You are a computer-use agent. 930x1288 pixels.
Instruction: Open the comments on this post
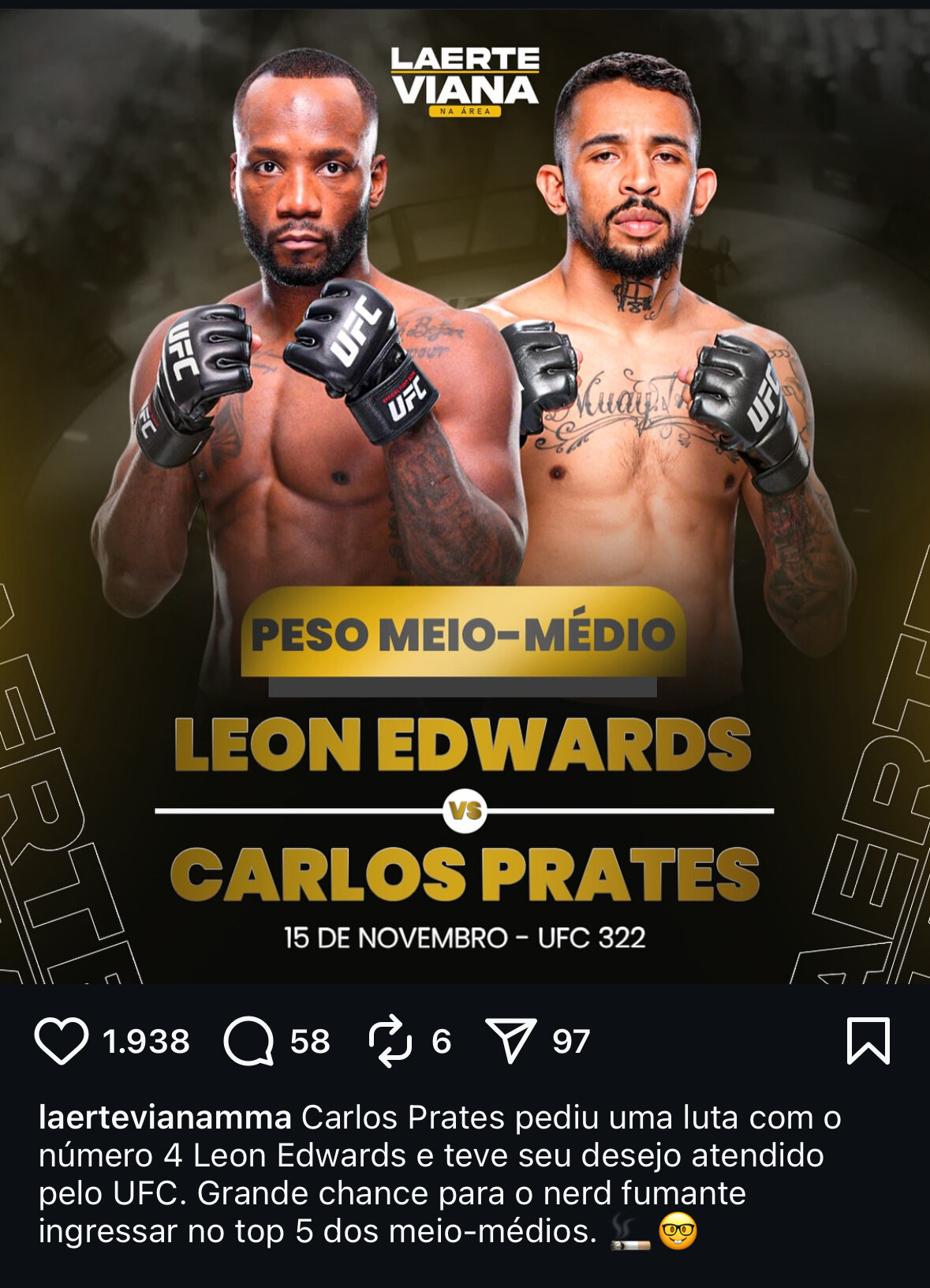coord(249,1041)
